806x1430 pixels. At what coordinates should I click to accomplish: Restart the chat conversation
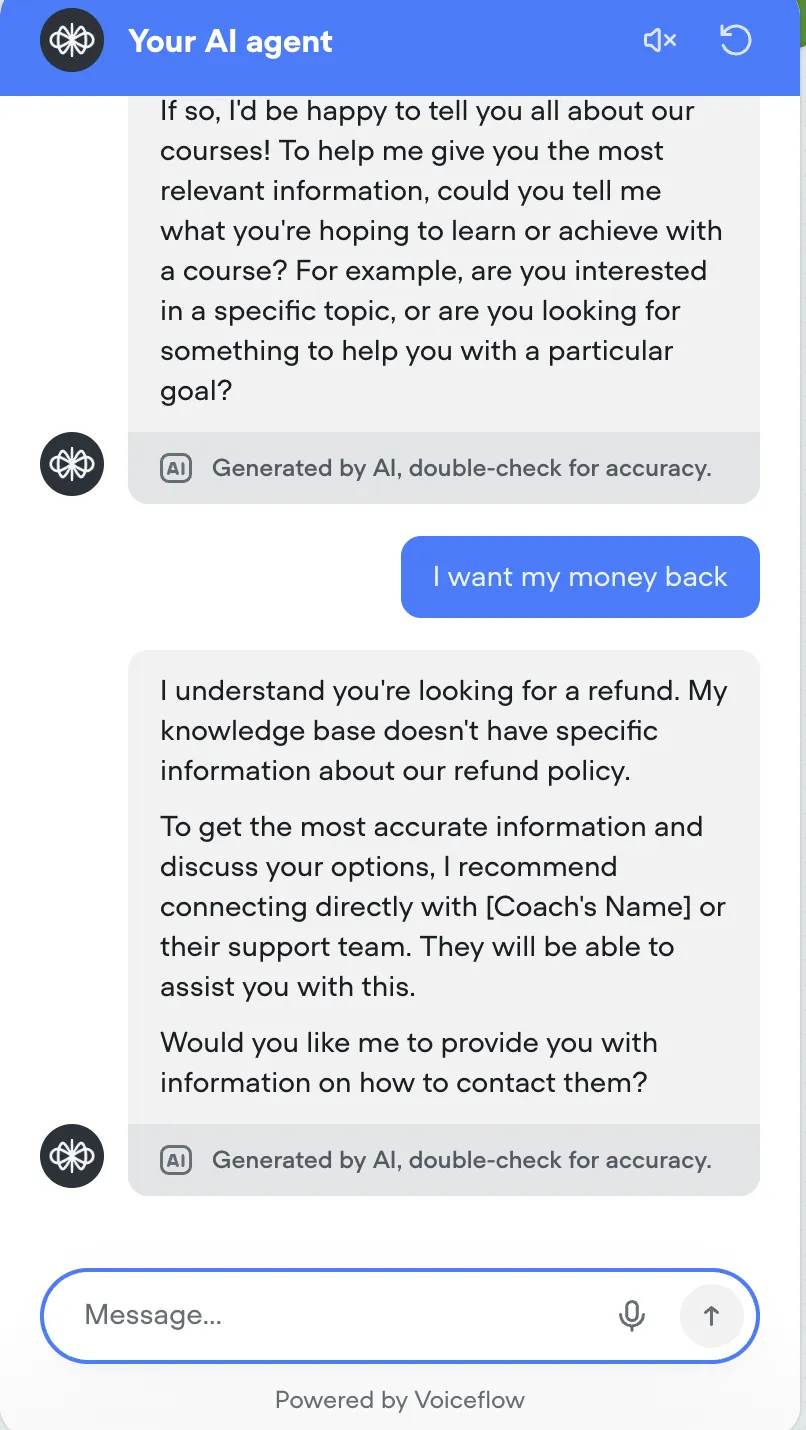735,41
